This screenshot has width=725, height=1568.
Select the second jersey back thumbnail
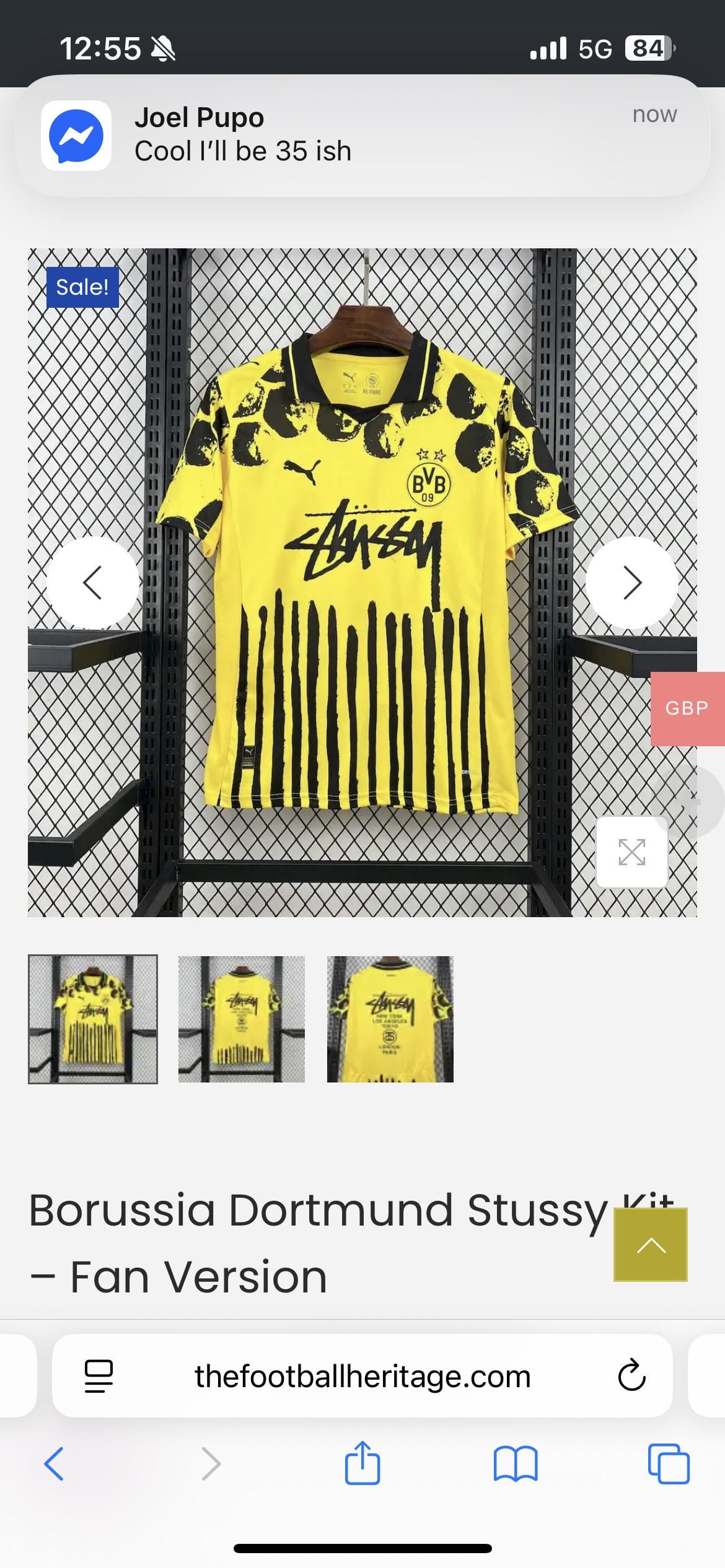click(x=242, y=1019)
